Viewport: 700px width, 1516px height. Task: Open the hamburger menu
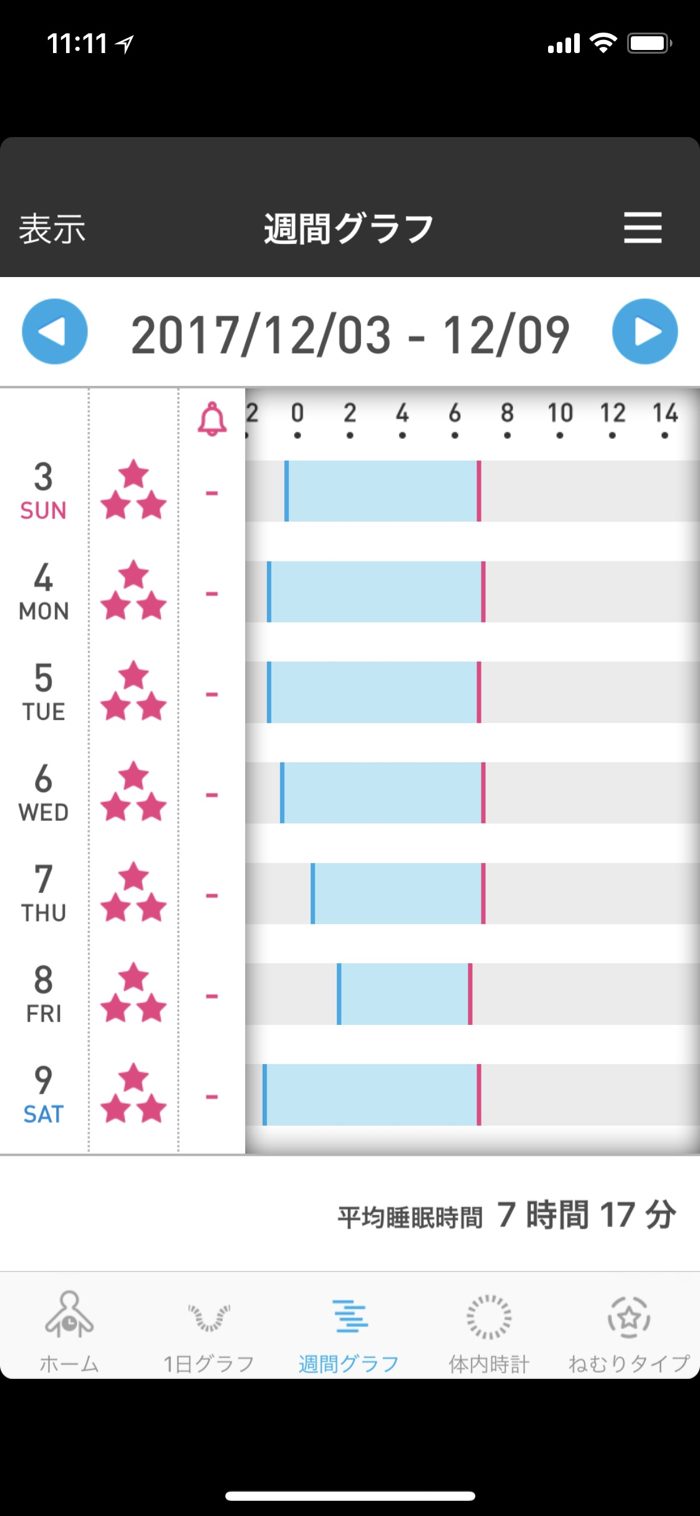[643, 229]
